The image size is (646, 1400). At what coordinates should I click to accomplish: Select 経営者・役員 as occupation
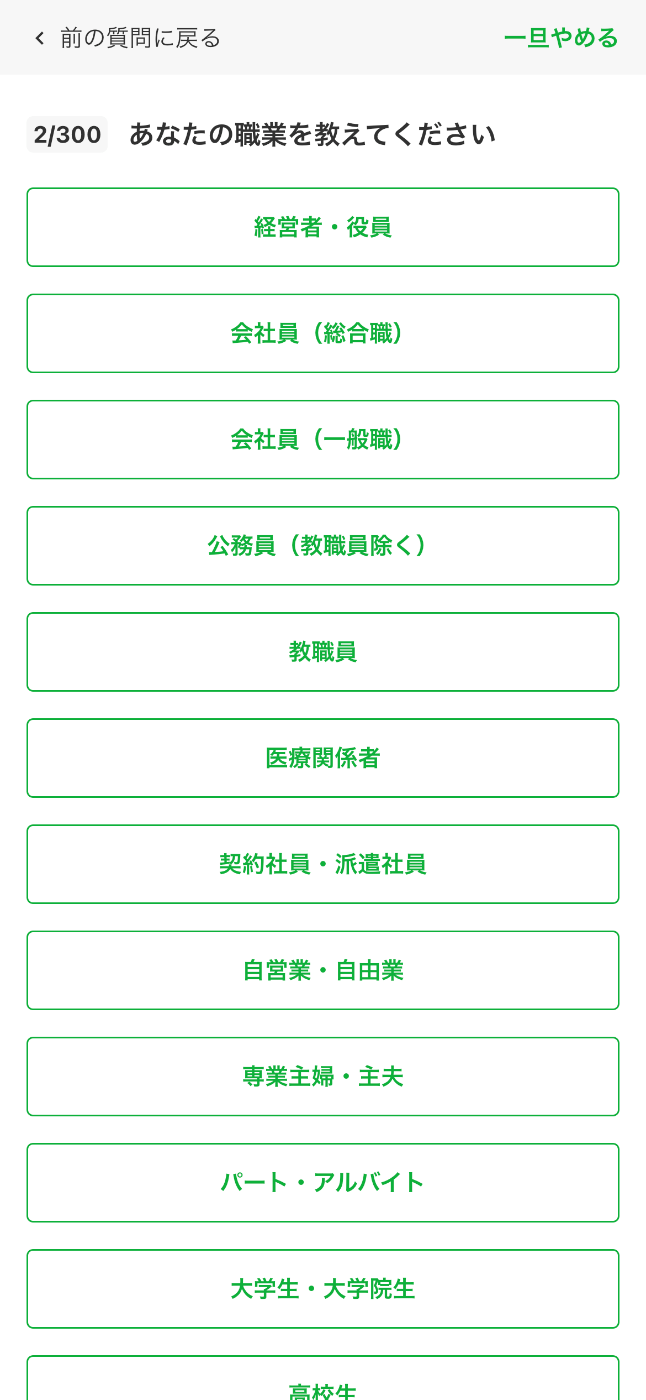323,227
